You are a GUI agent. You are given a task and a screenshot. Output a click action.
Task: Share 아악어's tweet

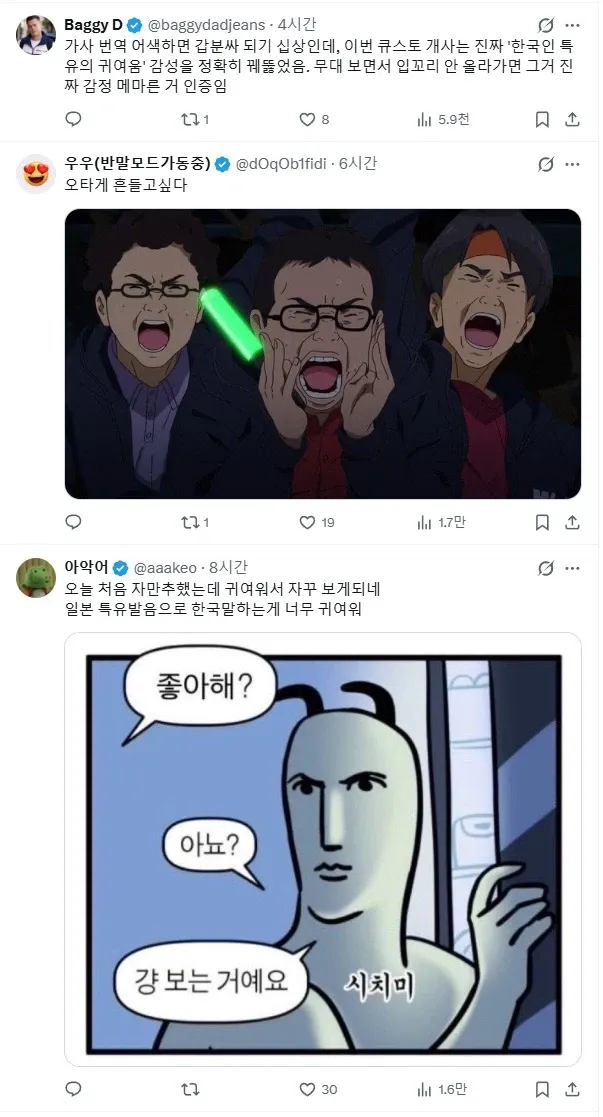[572, 1089]
